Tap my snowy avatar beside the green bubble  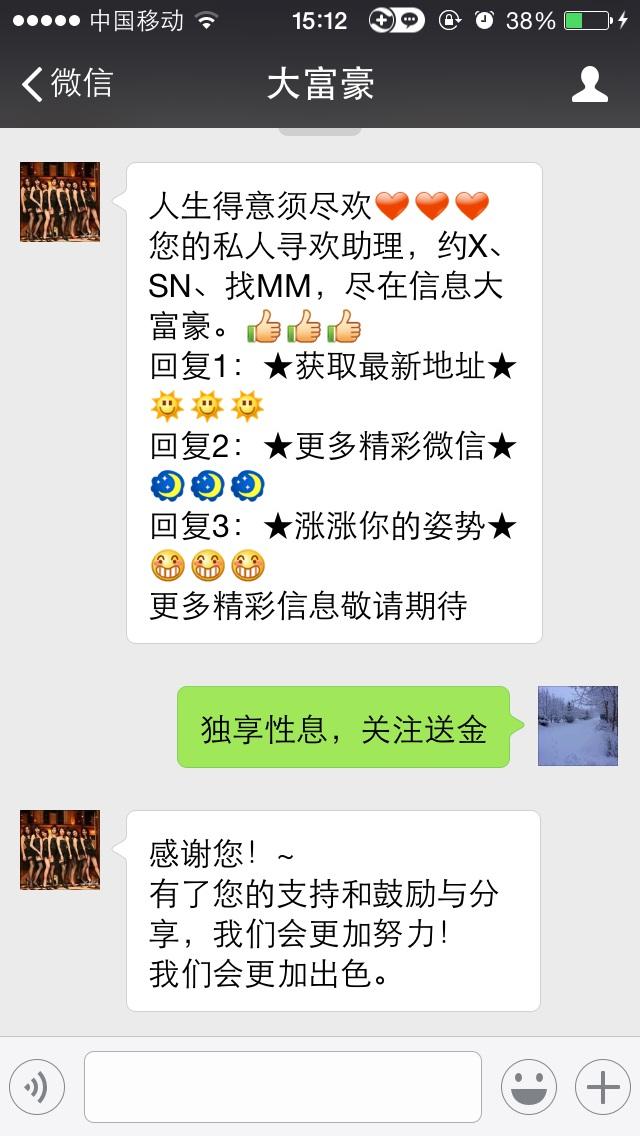(x=578, y=726)
